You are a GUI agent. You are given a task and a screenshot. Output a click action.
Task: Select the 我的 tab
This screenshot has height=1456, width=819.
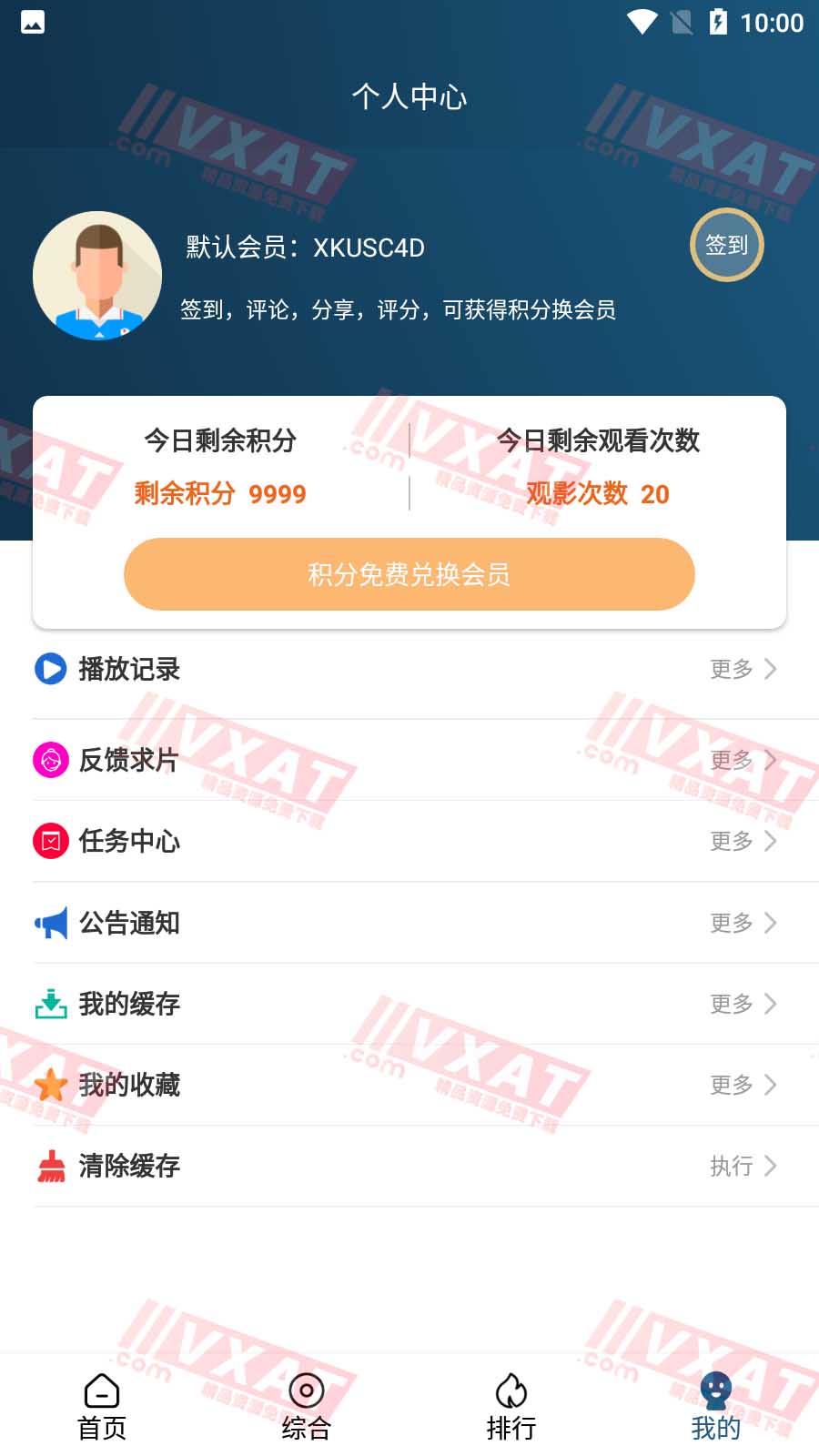tap(716, 1407)
